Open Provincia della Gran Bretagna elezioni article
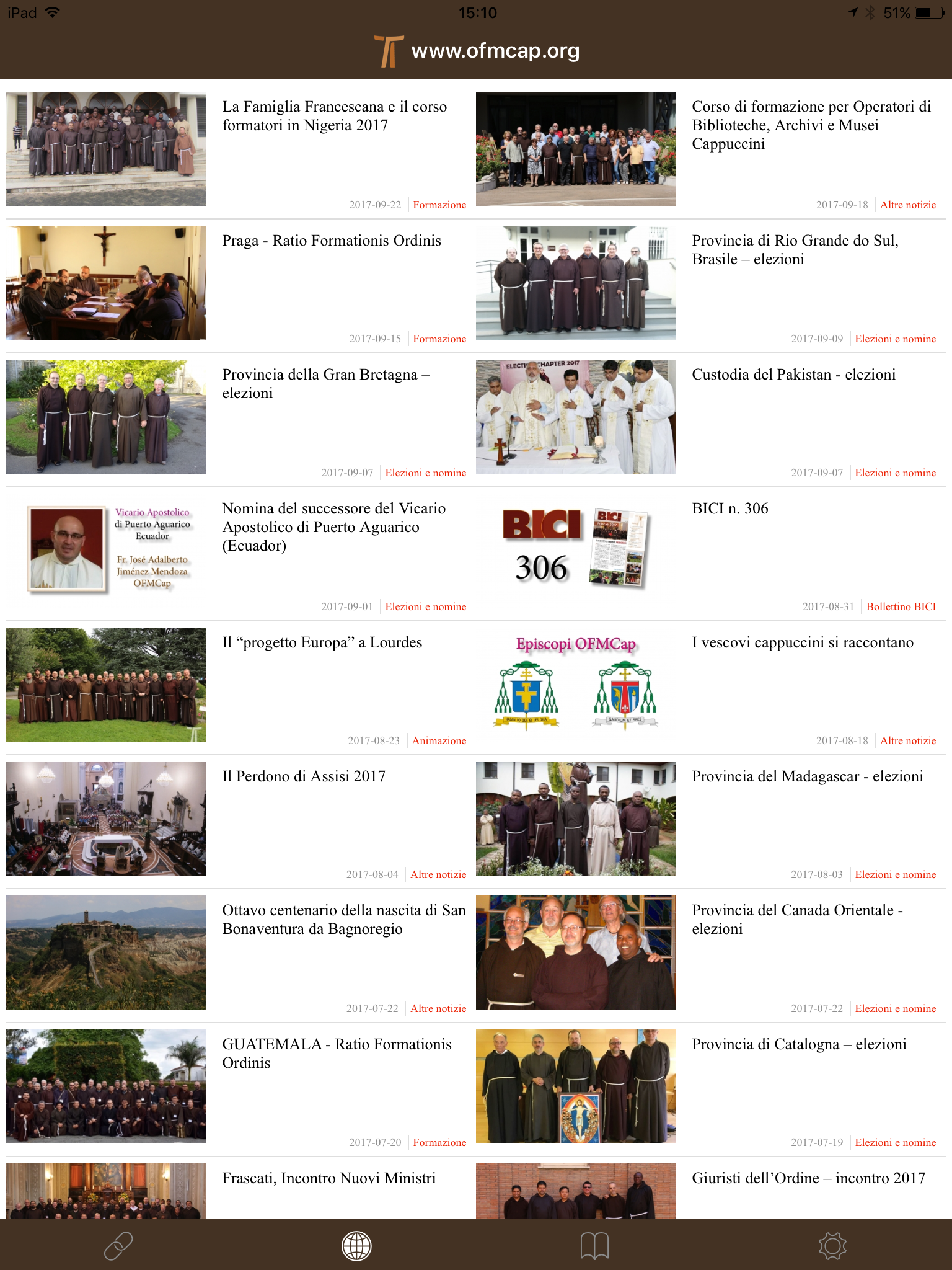 click(326, 383)
